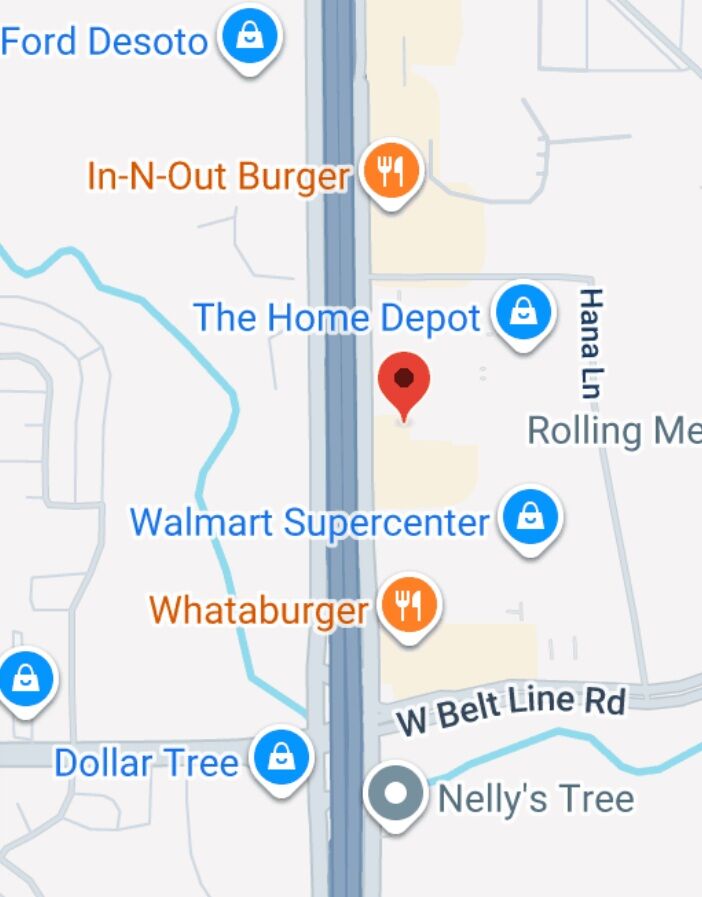Open the Nelly's Tree place marker
The image size is (702, 897).
tap(396, 793)
